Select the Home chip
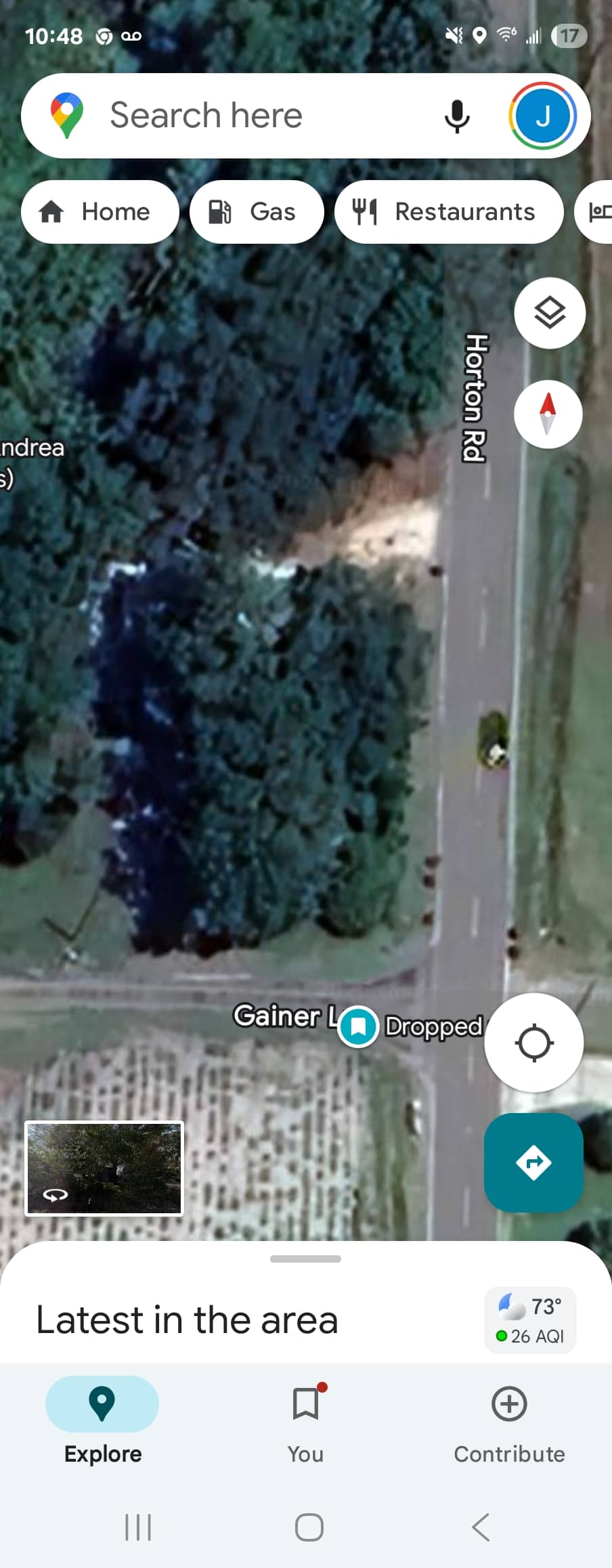Viewport: 612px width, 1568px height. [x=100, y=212]
